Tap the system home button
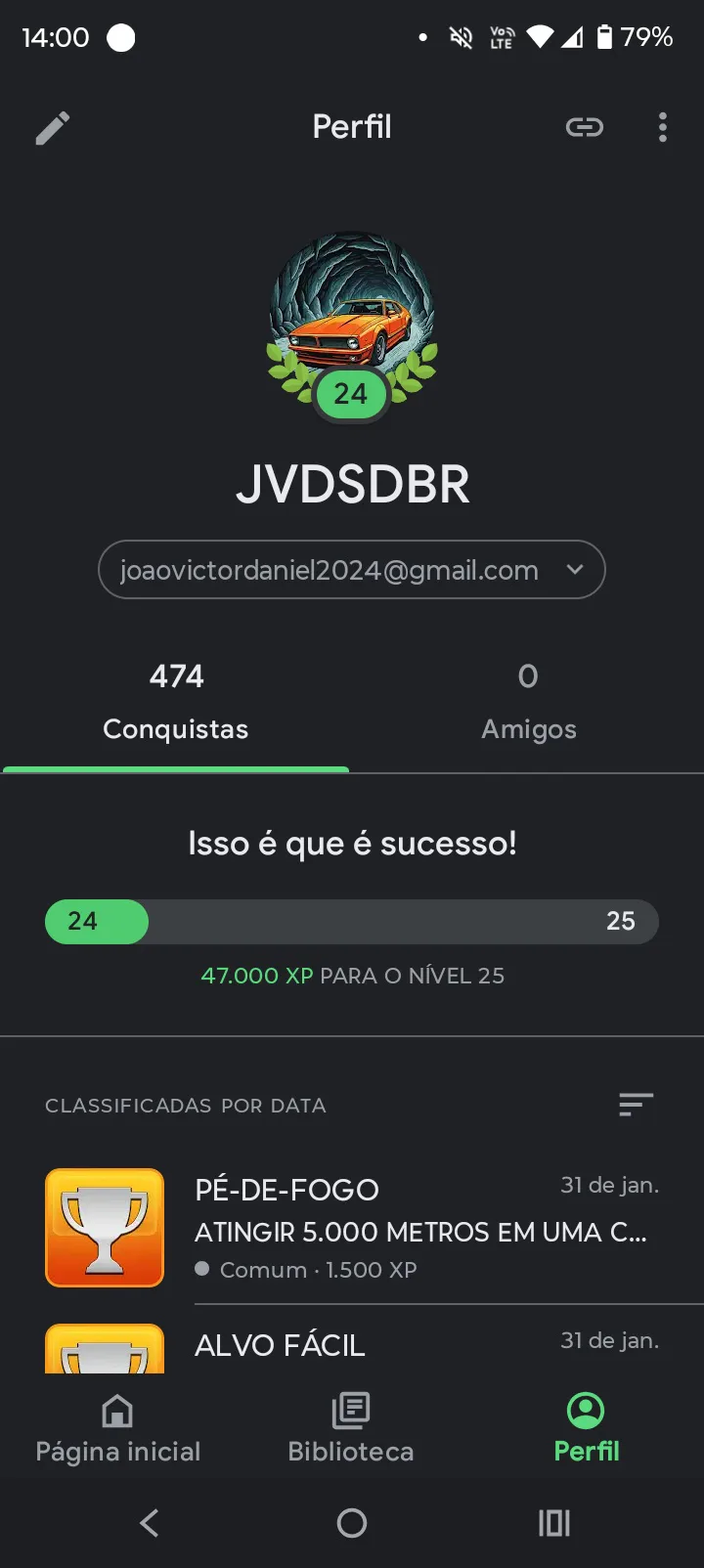Viewport: 704px width, 1568px height. click(x=352, y=1522)
